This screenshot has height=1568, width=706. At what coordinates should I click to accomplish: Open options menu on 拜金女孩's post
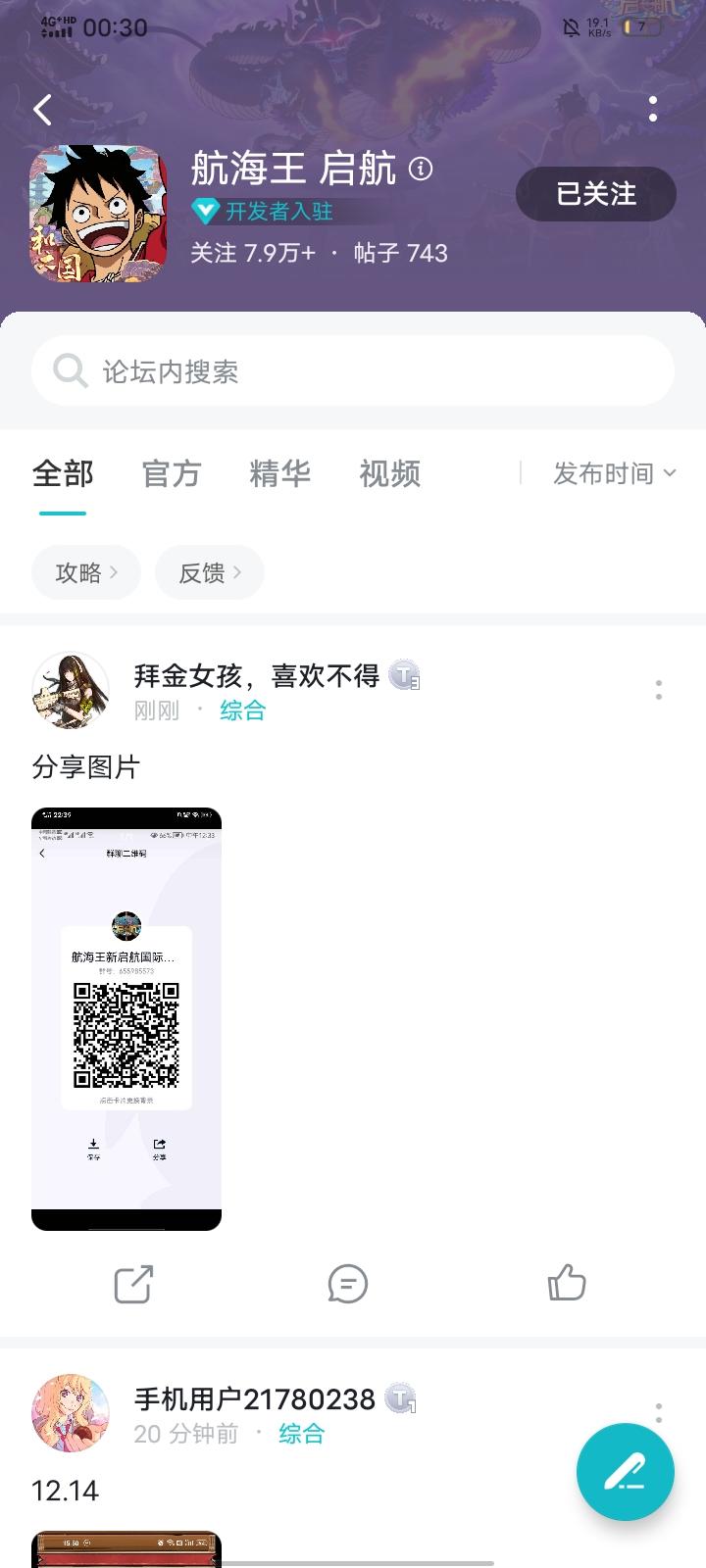tap(659, 690)
